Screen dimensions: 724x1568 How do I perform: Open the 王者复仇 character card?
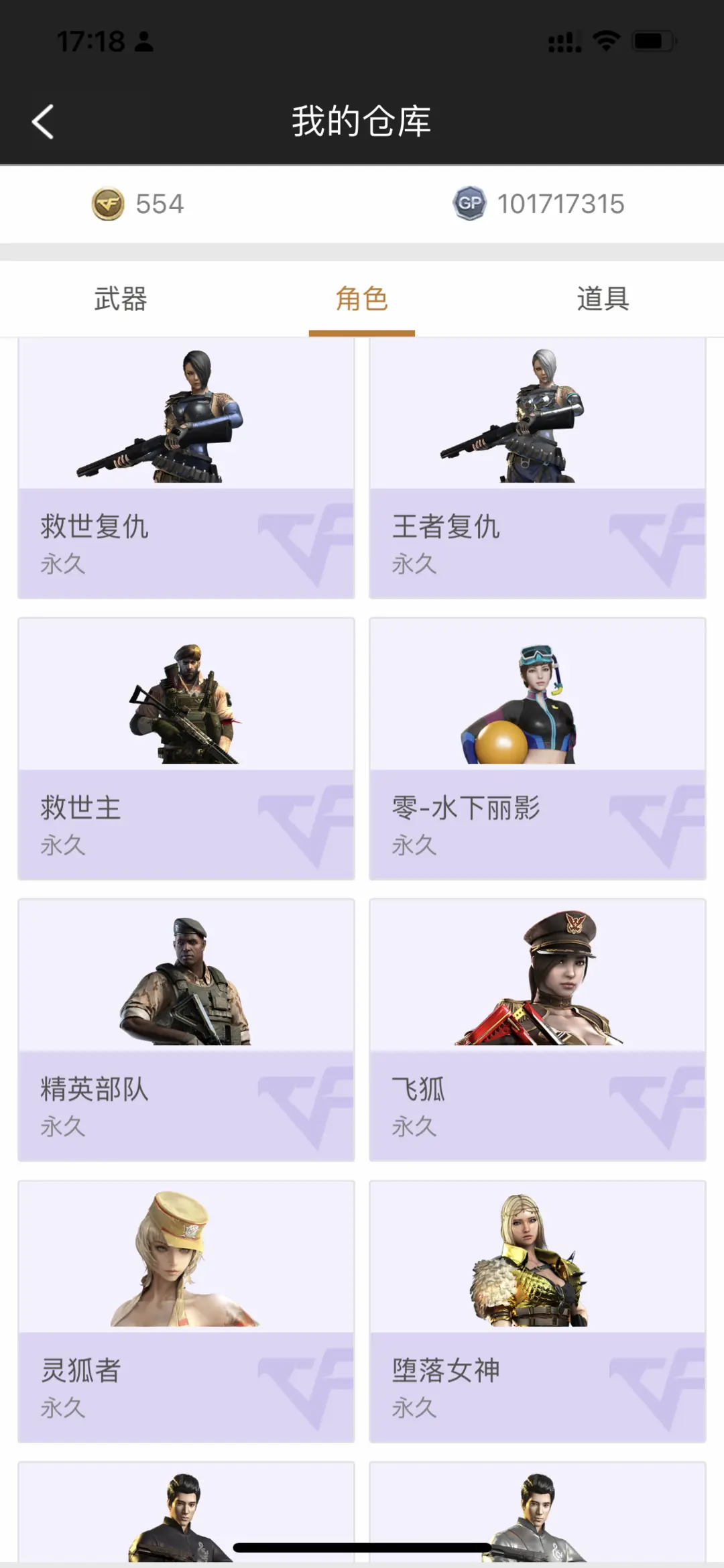538,468
